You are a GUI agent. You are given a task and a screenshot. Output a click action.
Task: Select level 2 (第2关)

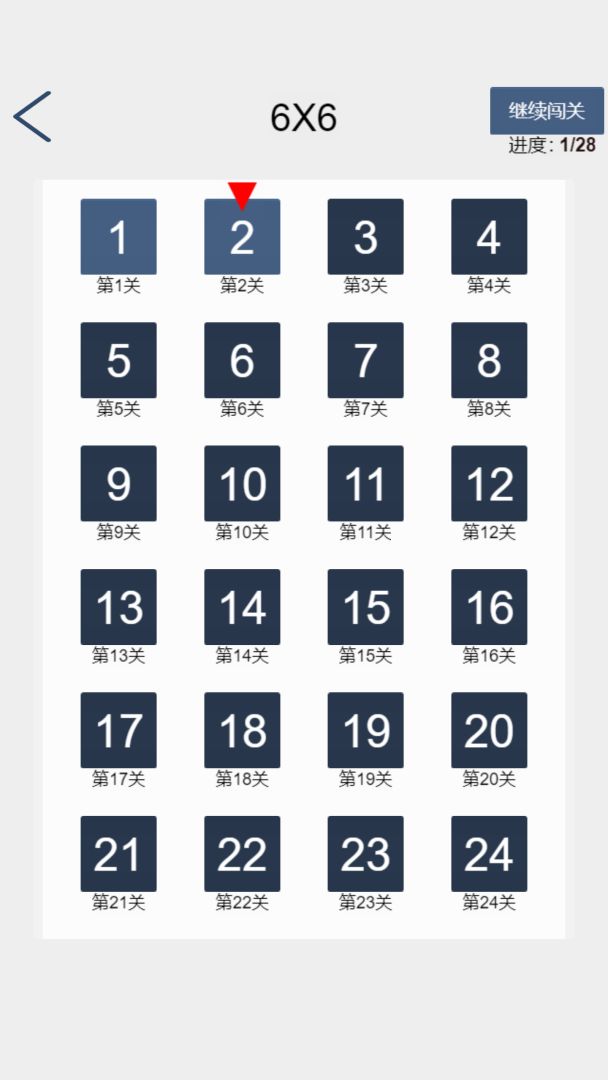(x=242, y=237)
